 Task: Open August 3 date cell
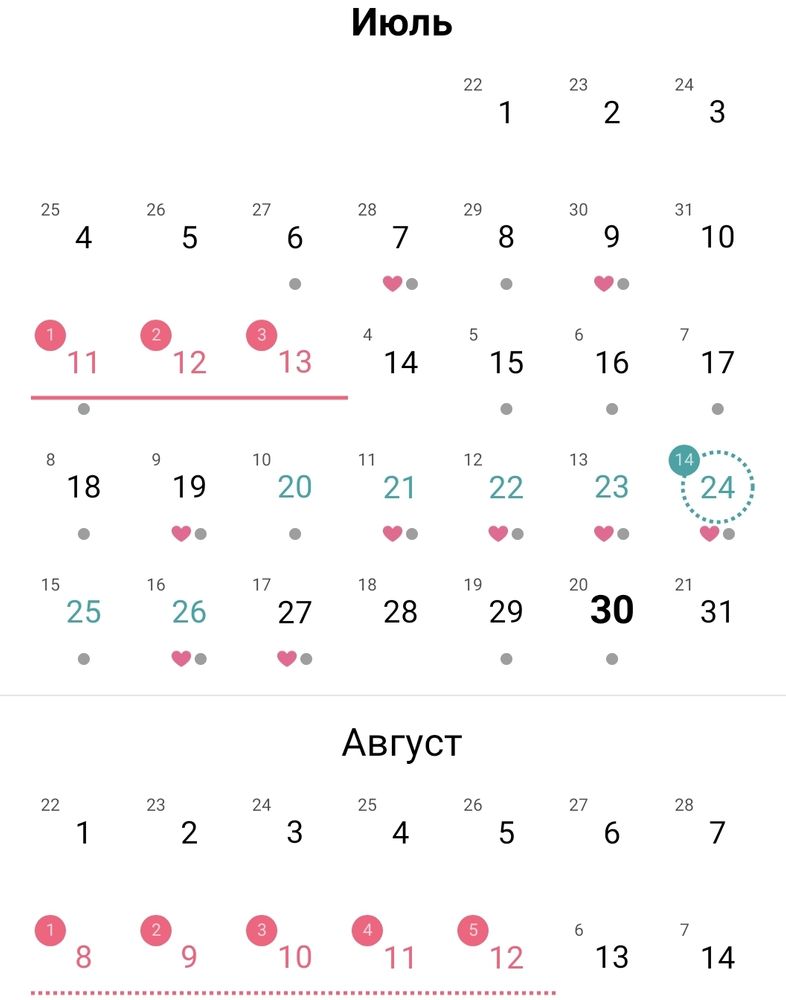tap(294, 832)
